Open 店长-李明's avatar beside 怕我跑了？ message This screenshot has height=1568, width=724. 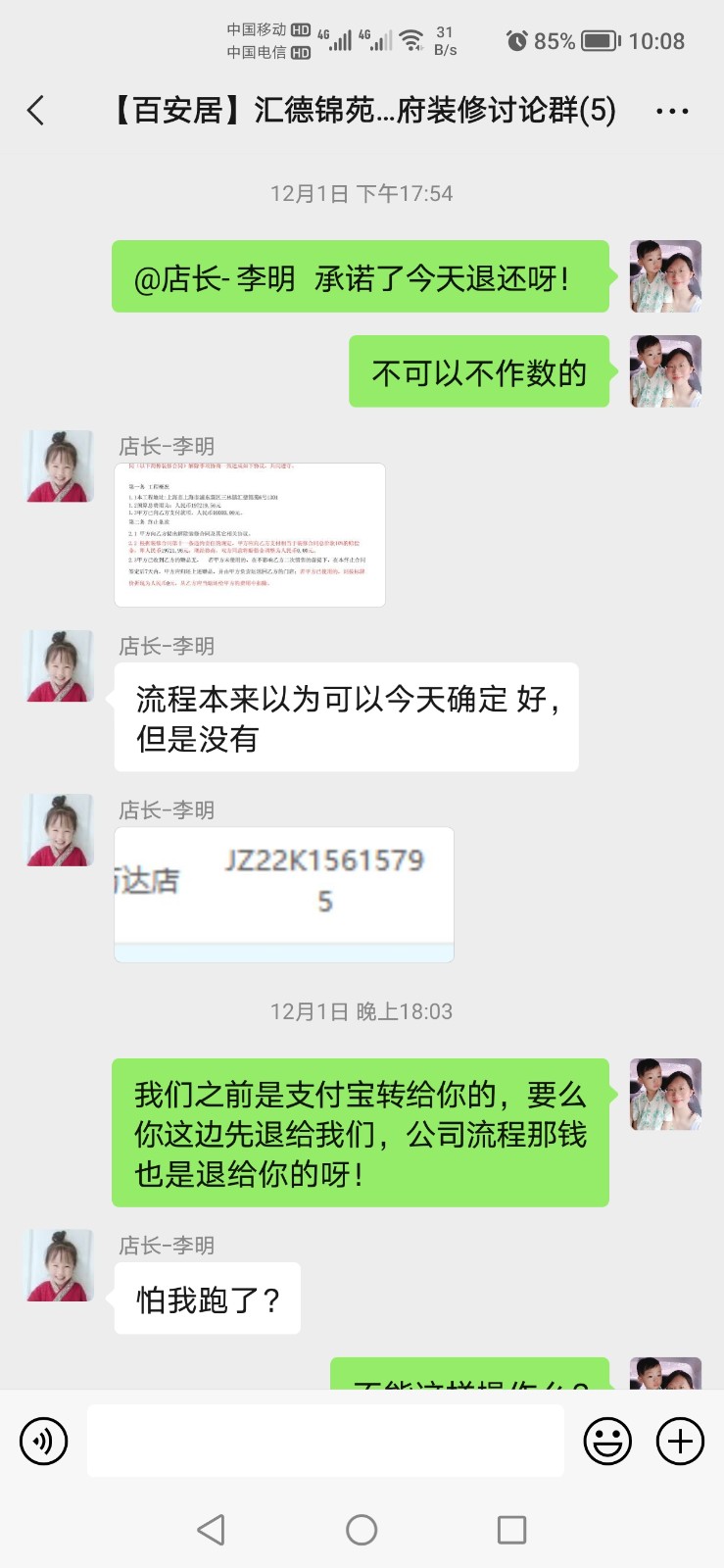(x=60, y=1265)
